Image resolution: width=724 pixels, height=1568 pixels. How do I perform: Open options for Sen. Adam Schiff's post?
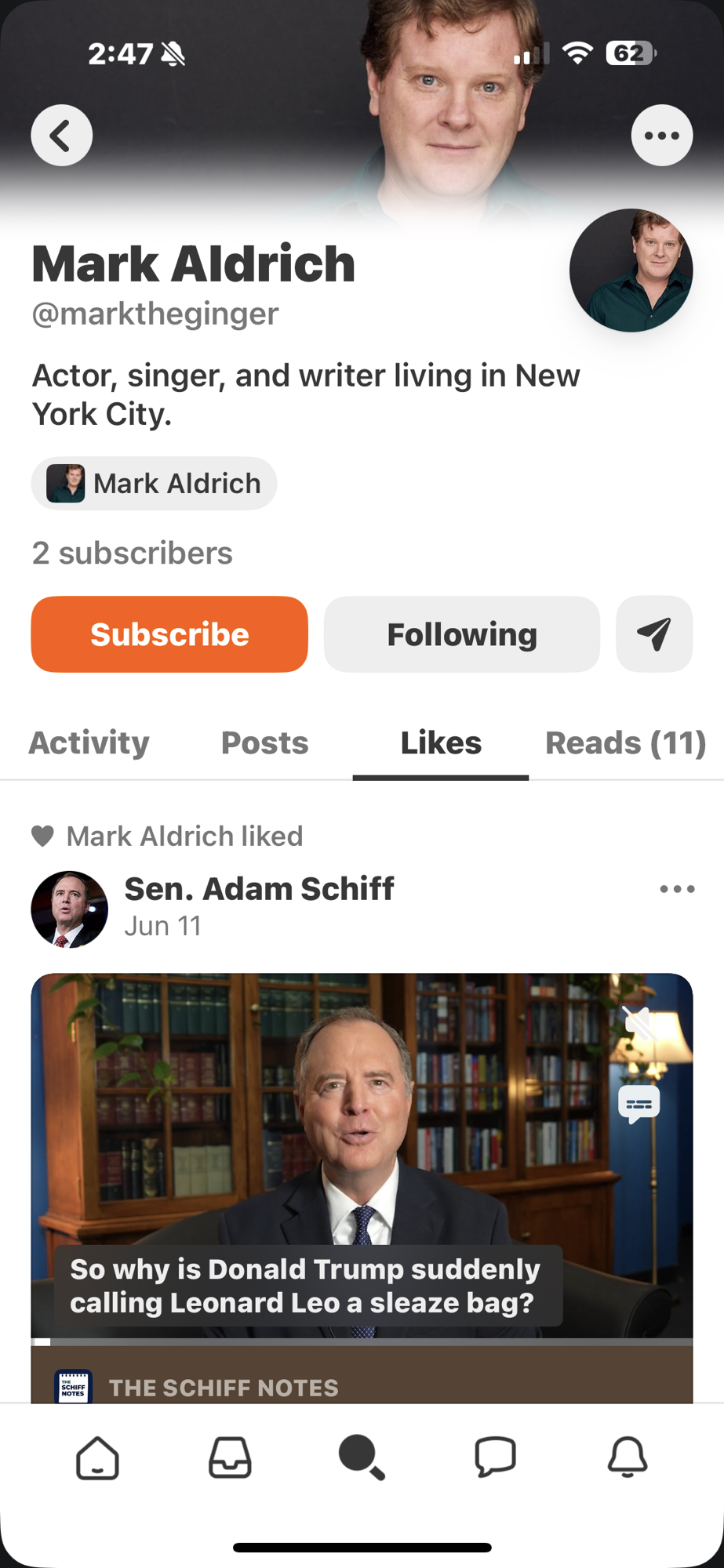(677, 889)
